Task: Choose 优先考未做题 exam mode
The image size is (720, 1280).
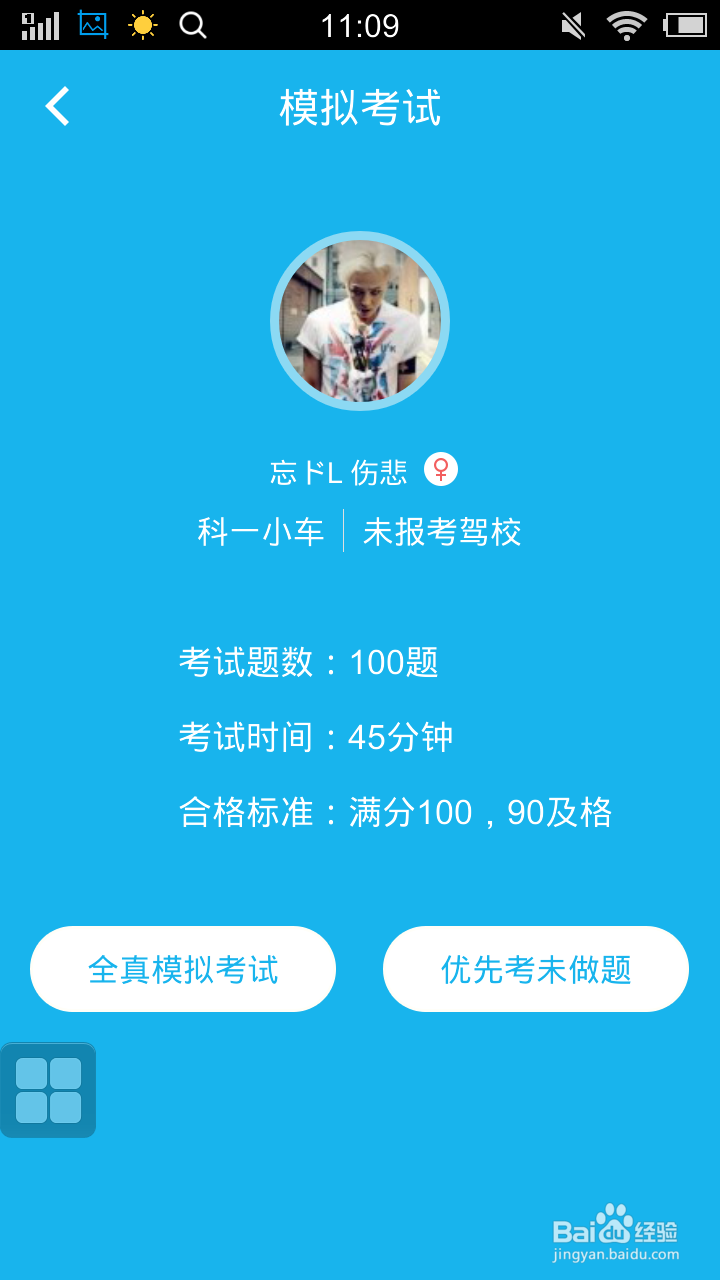Action: pos(536,969)
